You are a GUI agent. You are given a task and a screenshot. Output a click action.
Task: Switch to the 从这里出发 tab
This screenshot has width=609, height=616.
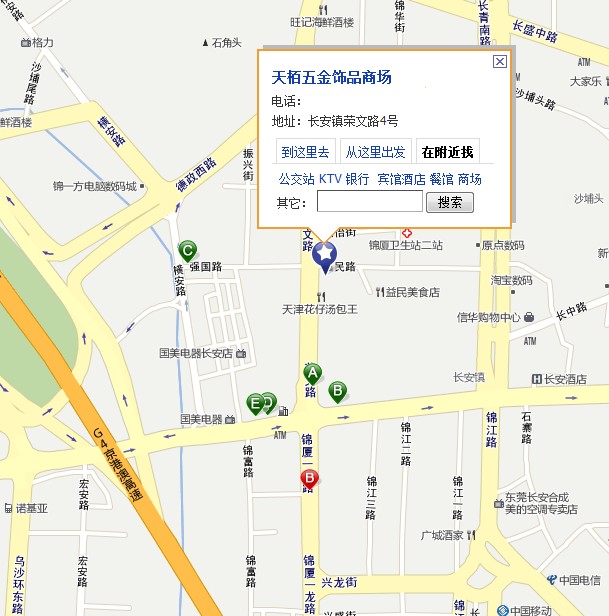point(375,152)
